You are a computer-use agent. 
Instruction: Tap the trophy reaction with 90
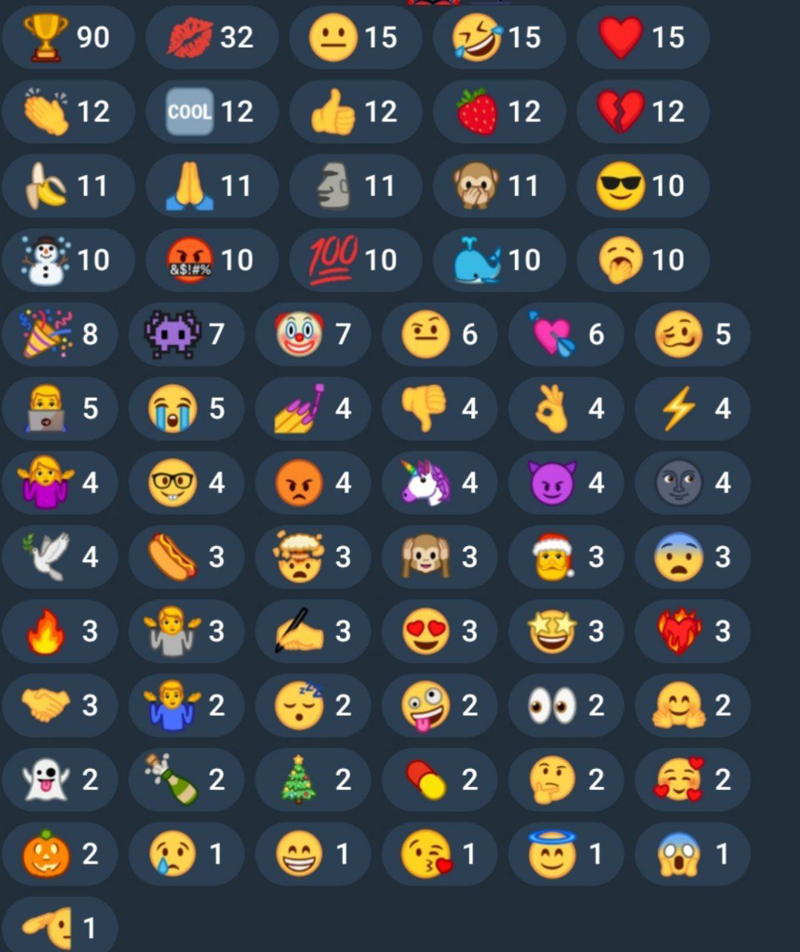(68, 38)
